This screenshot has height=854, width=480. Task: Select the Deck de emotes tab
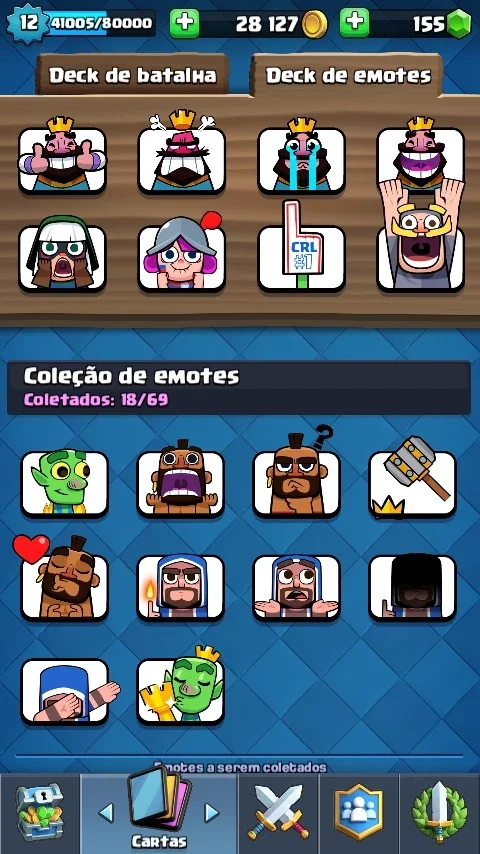pyautogui.click(x=348, y=76)
